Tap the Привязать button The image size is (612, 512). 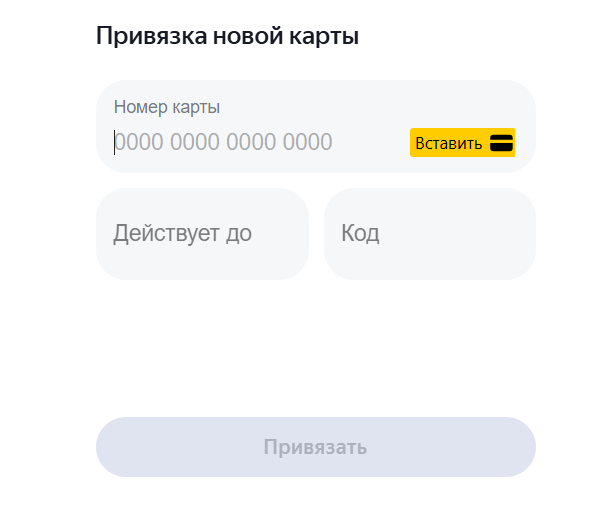(x=315, y=447)
